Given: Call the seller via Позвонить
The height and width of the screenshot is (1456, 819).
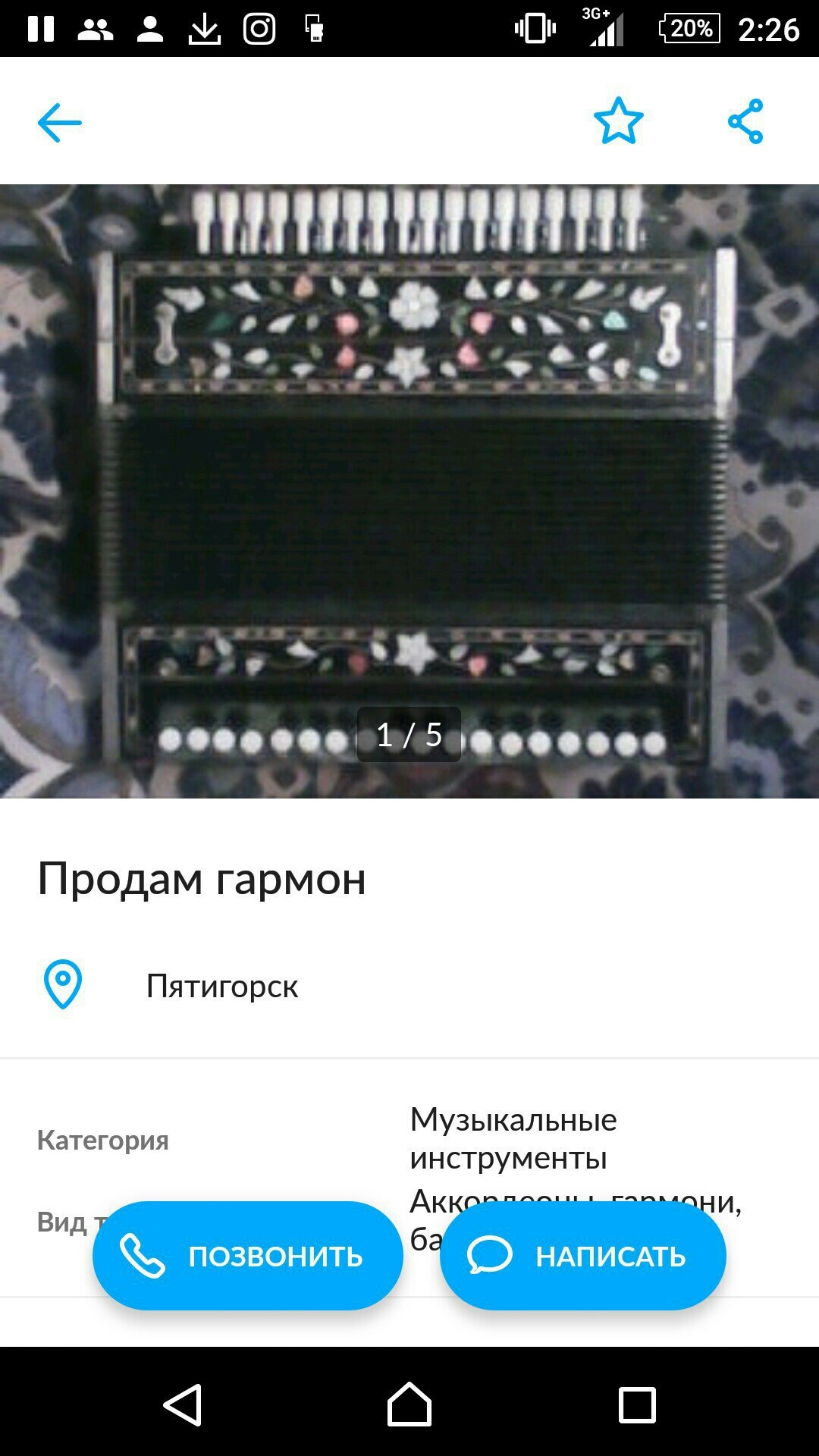Looking at the screenshot, I should (247, 1256).
